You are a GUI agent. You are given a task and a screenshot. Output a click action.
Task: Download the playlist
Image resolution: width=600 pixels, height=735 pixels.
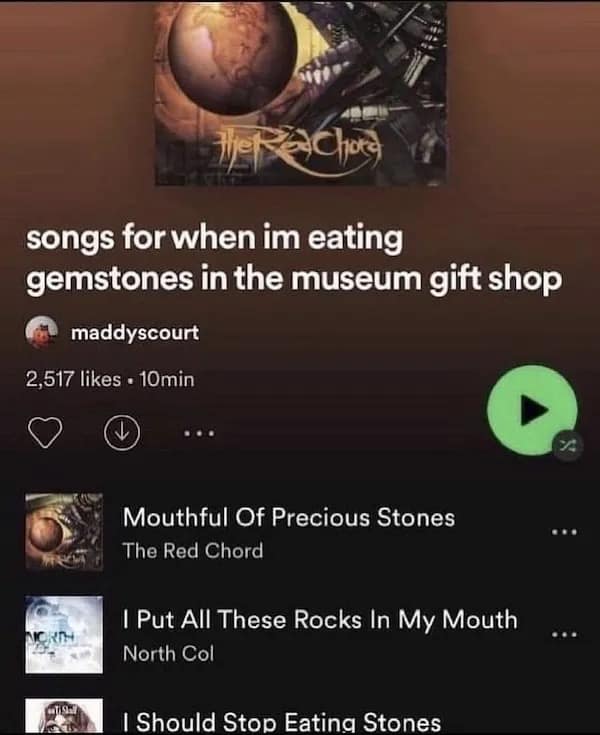[118, 436]
